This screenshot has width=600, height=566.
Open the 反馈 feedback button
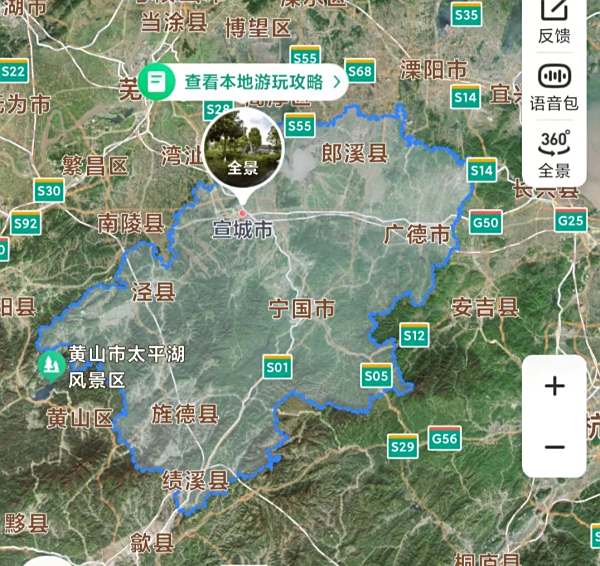click(554, 22)
